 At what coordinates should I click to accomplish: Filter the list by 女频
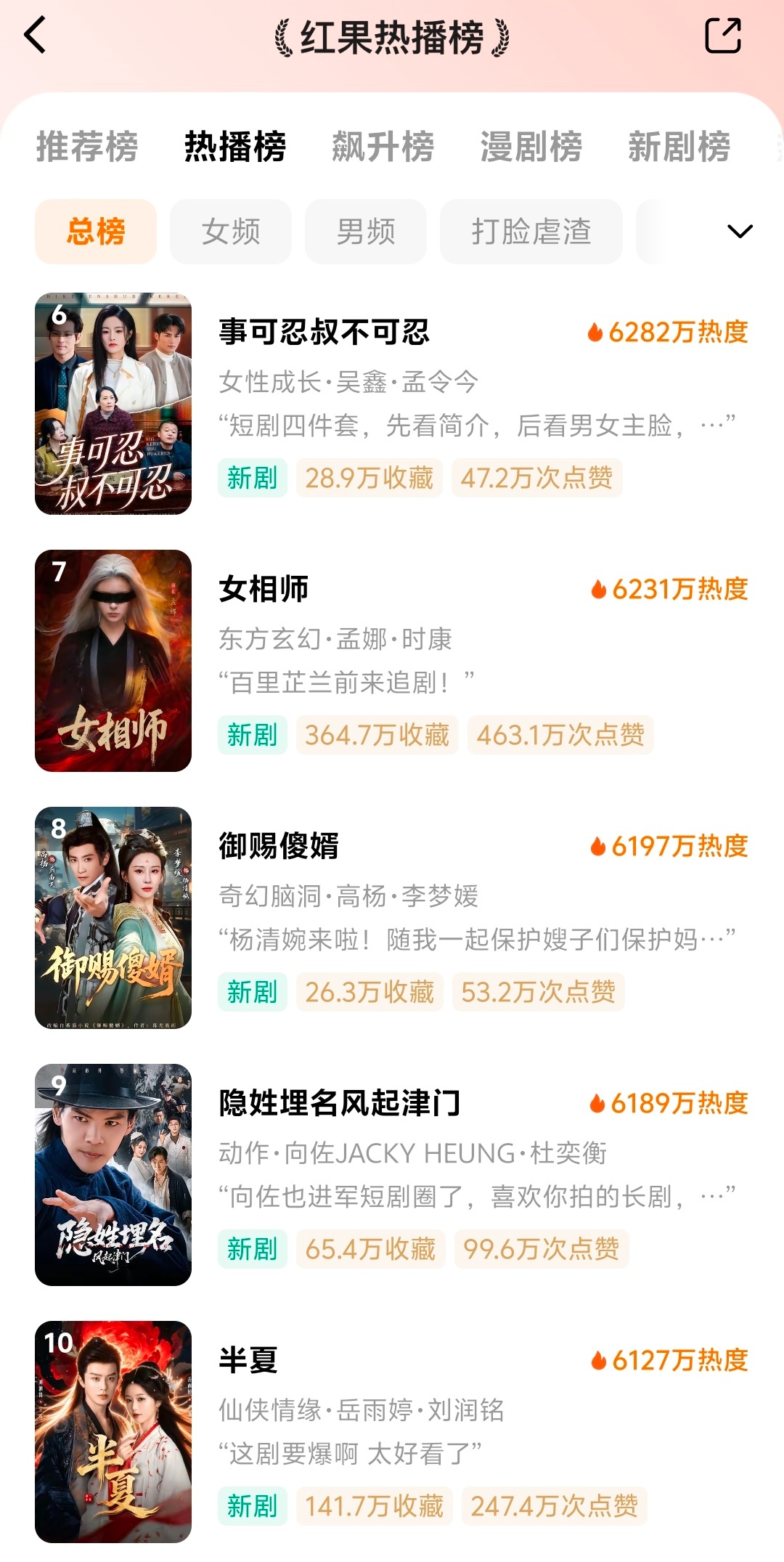(231, 232)
